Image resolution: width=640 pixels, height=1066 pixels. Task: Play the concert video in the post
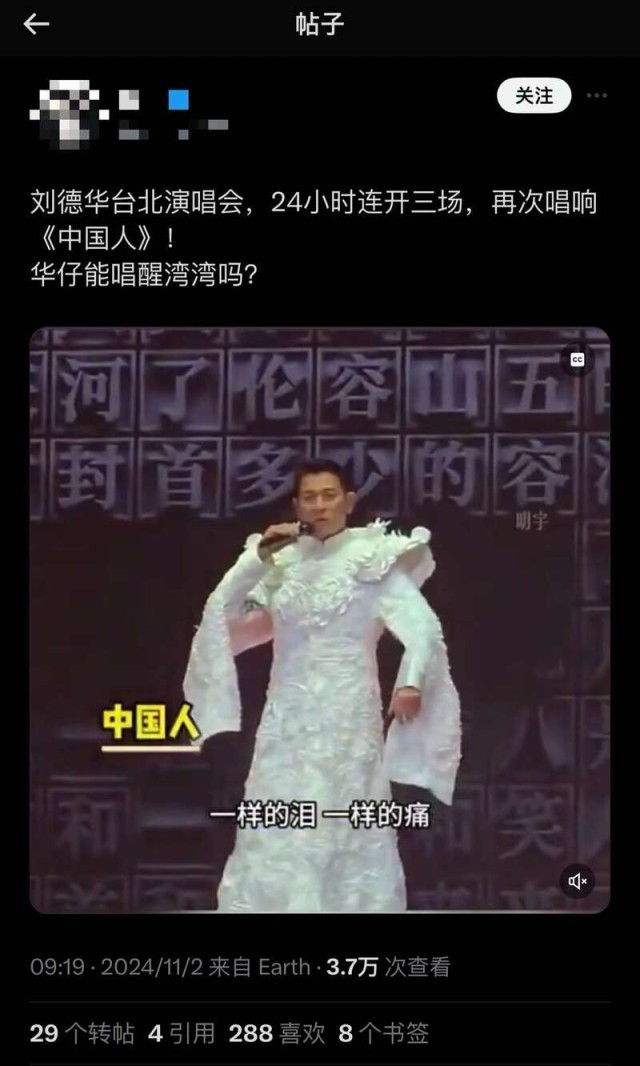(319, 620)
